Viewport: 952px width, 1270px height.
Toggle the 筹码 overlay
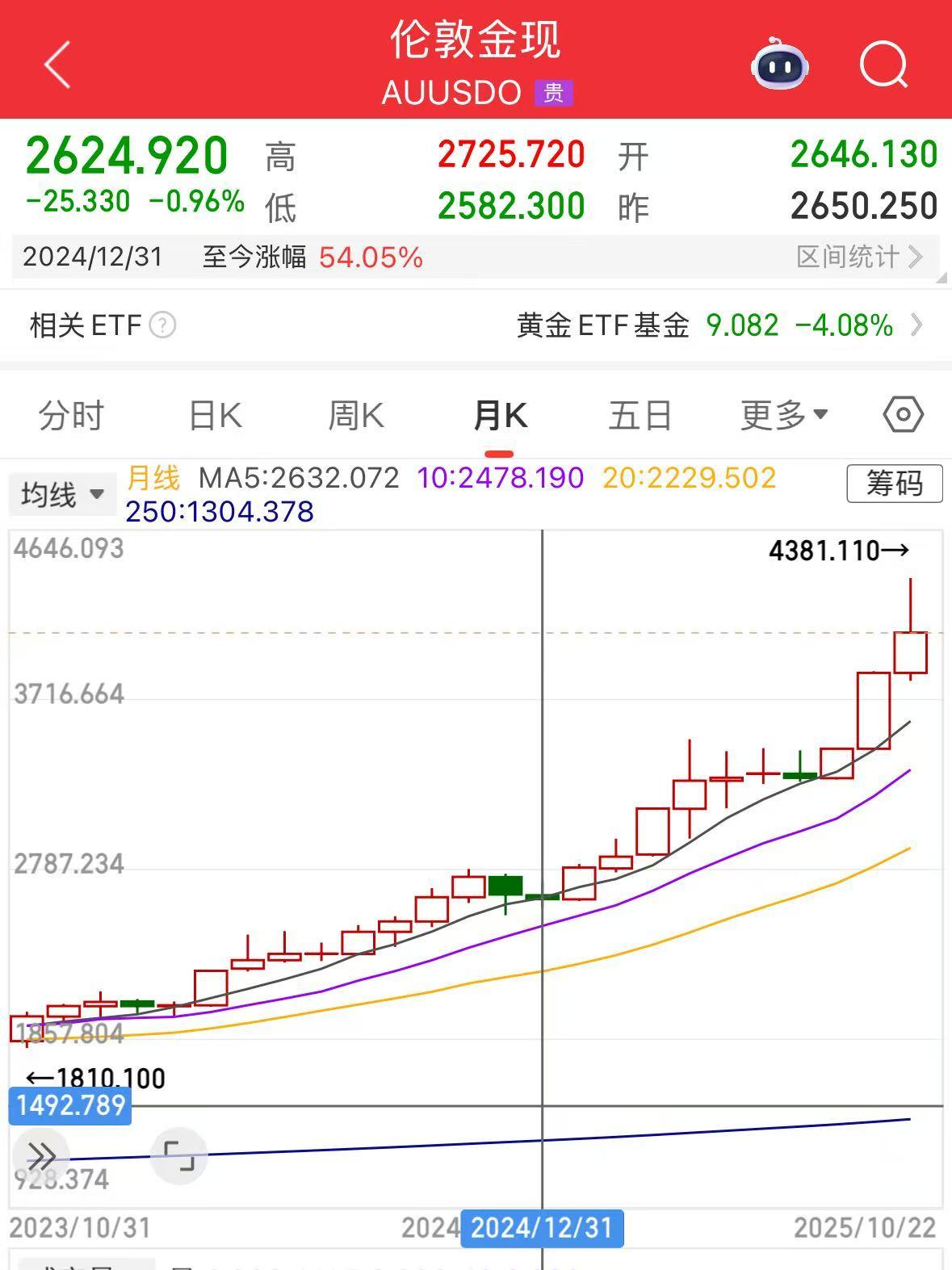pos(893,483)
